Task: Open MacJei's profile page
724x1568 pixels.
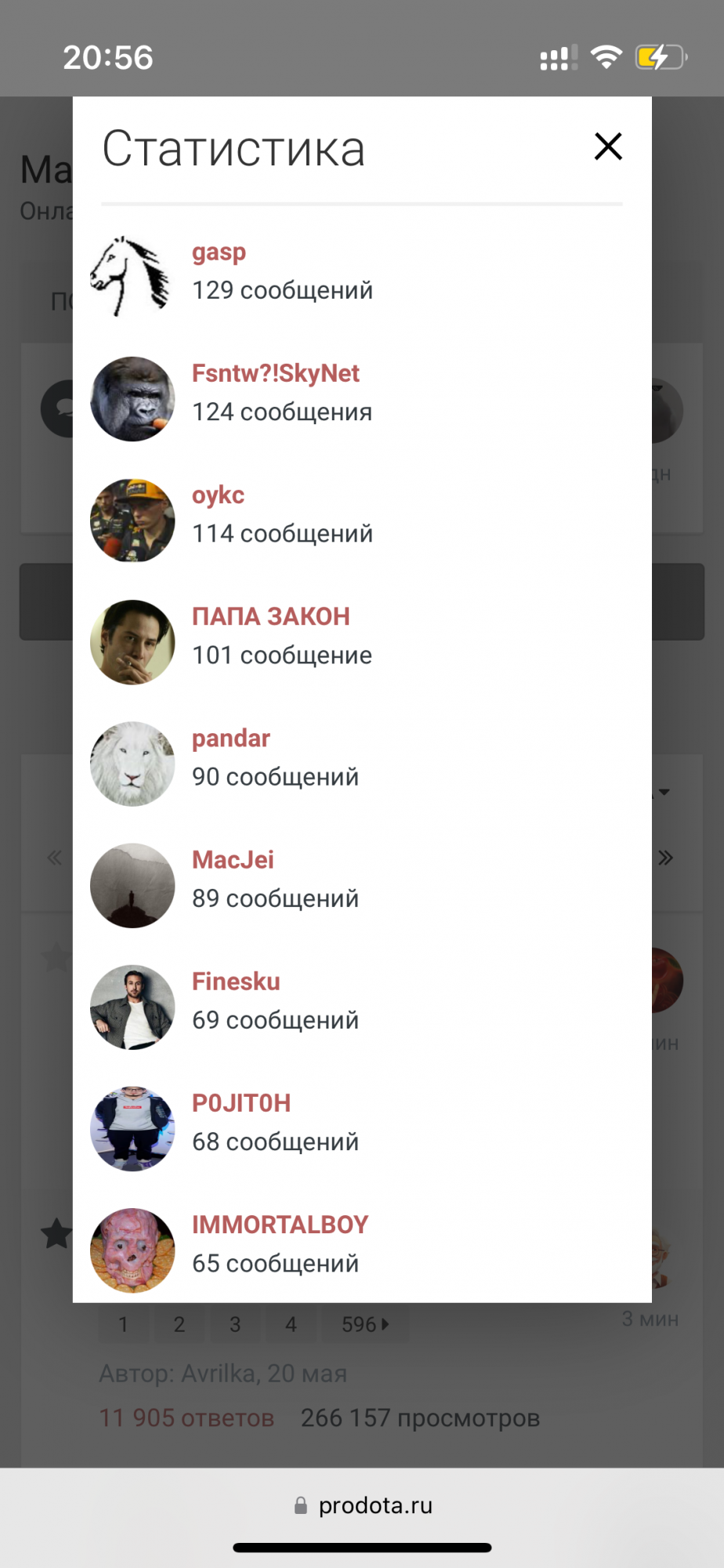Action: coord(233,860)
